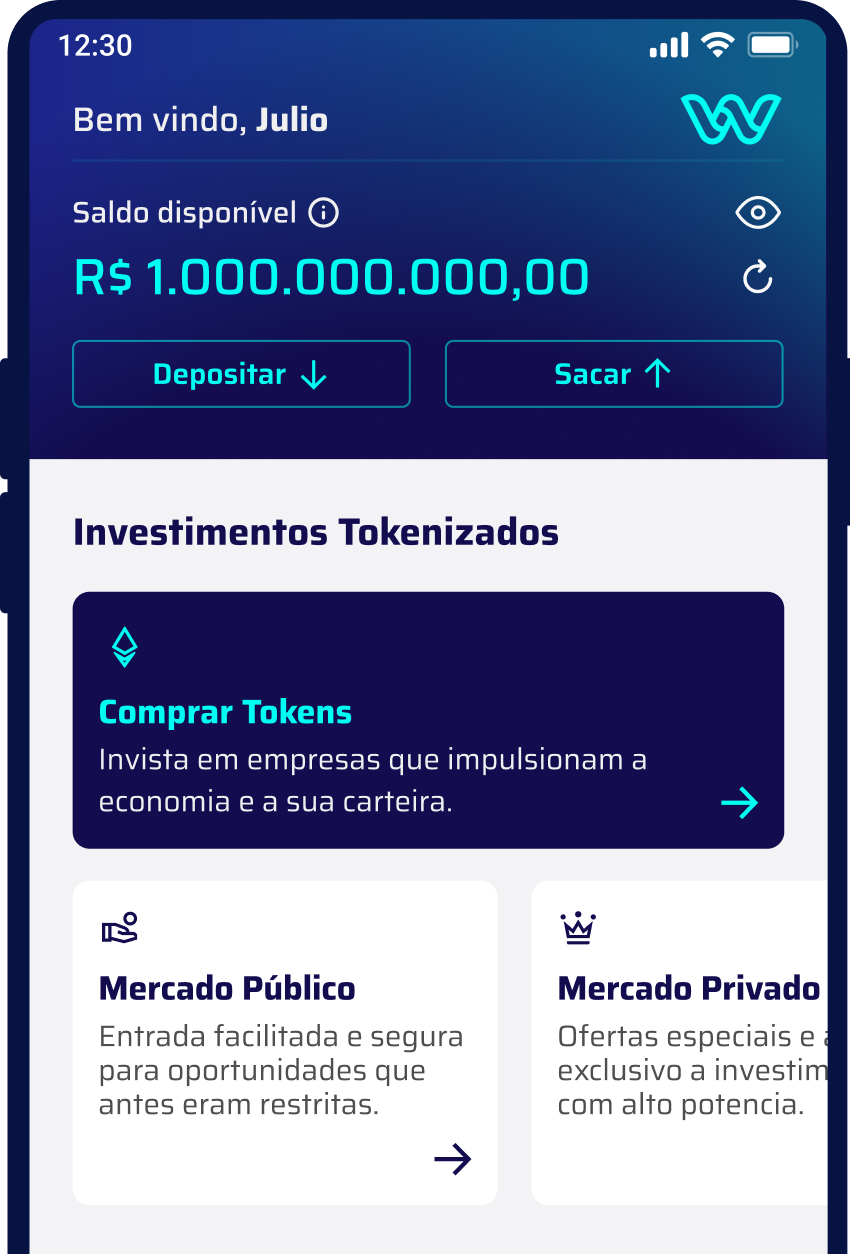Screen dimensions: 850x1254
Task: Hide the balance with the eye icon
Action: (757, 213)
